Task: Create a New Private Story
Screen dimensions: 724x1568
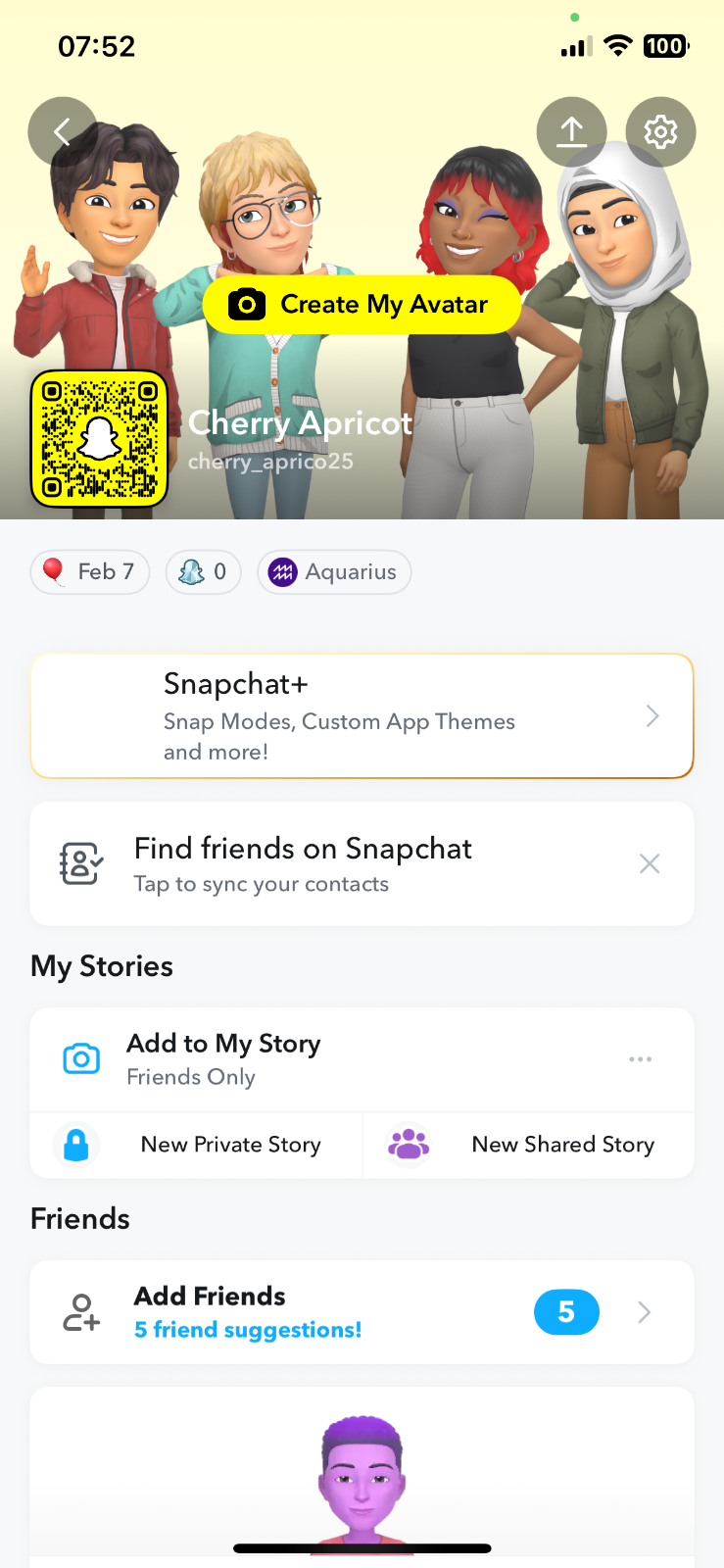Action: point(196,1145)
